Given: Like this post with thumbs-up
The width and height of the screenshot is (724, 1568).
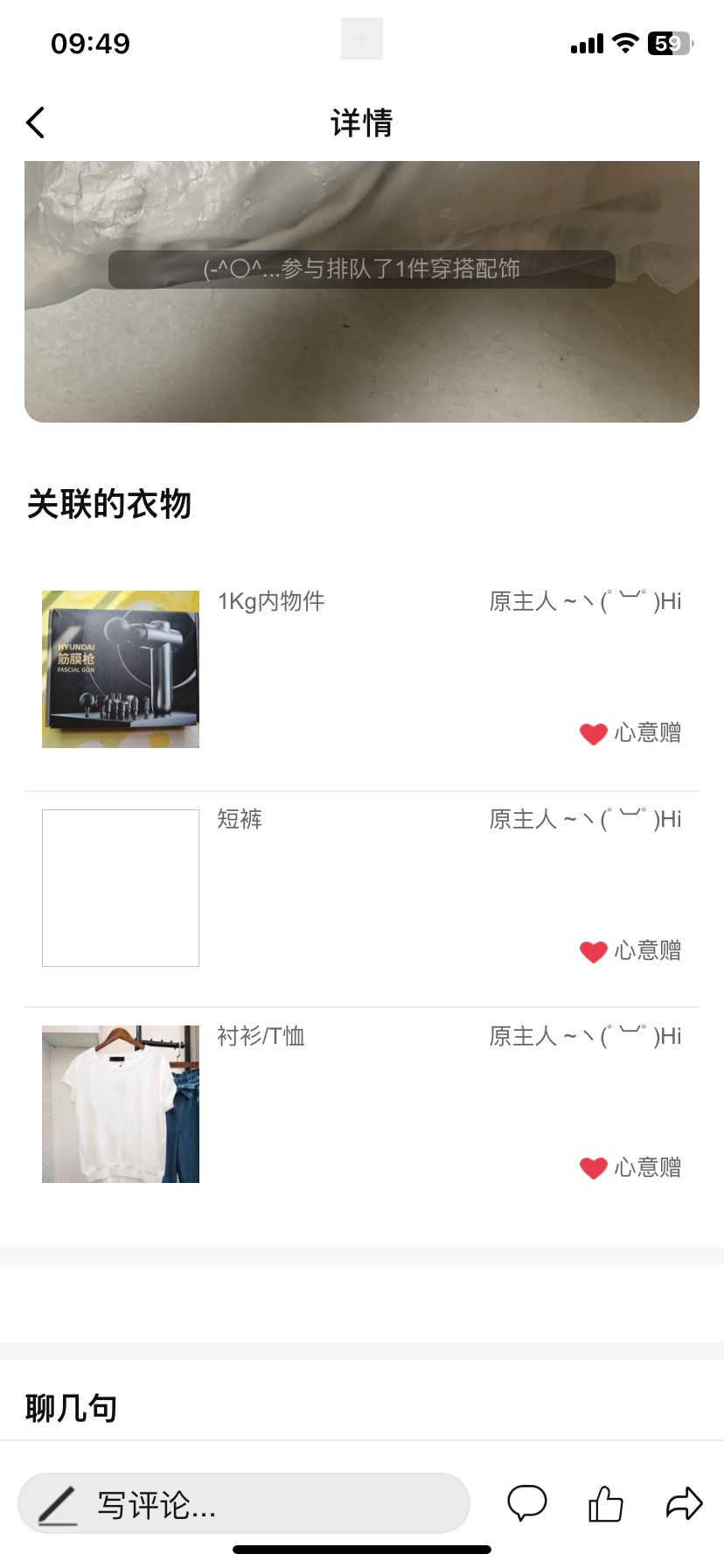Looking at the screenshot, I should (605, 1504).
